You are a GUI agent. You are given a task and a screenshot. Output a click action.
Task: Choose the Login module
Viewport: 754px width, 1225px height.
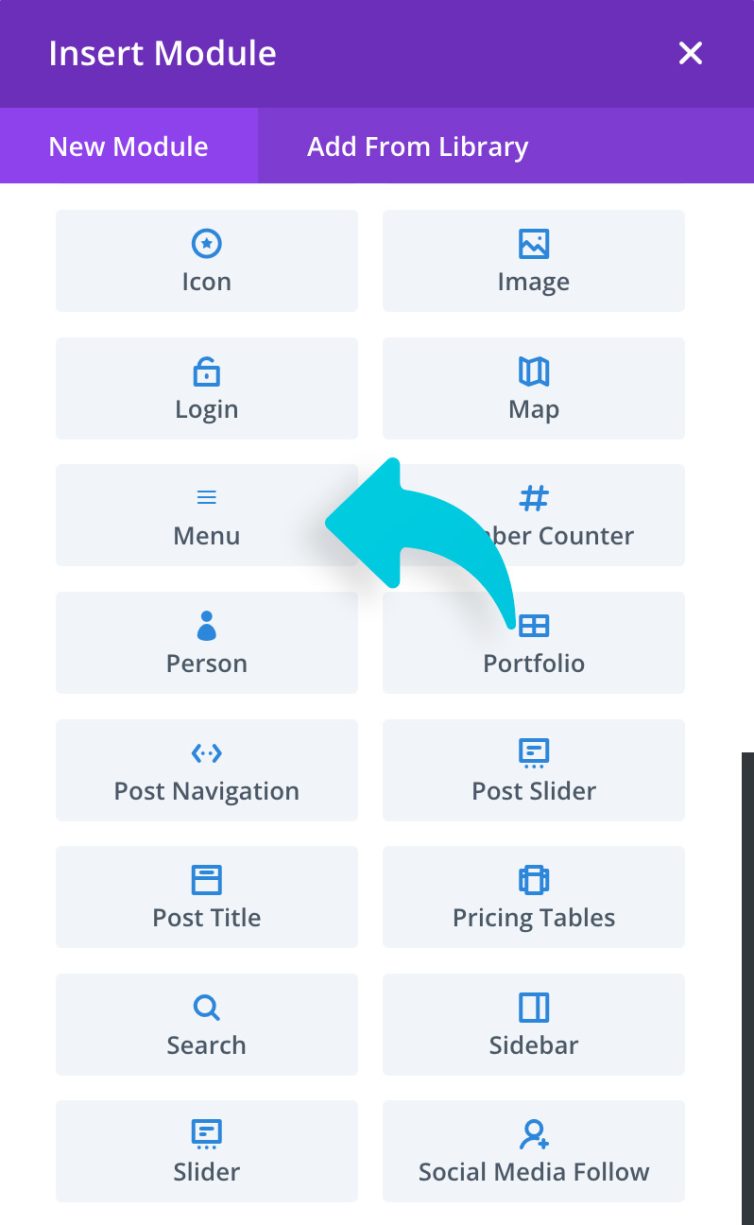point(206,388)
